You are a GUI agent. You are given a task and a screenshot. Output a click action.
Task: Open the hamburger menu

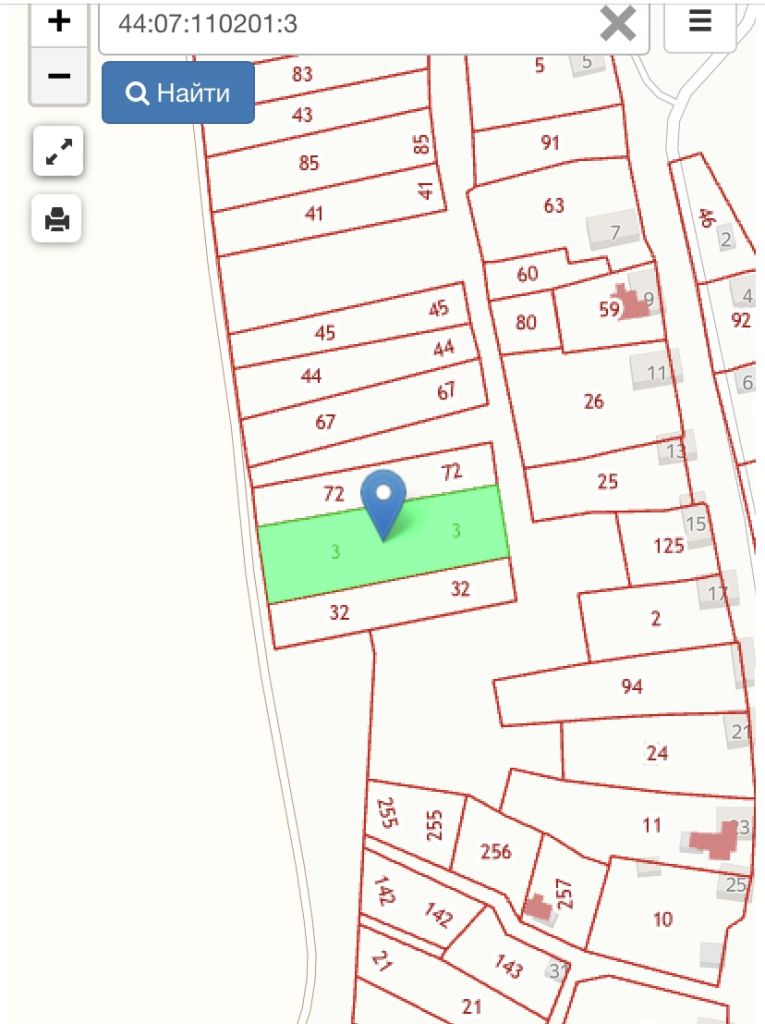[700, 21]
